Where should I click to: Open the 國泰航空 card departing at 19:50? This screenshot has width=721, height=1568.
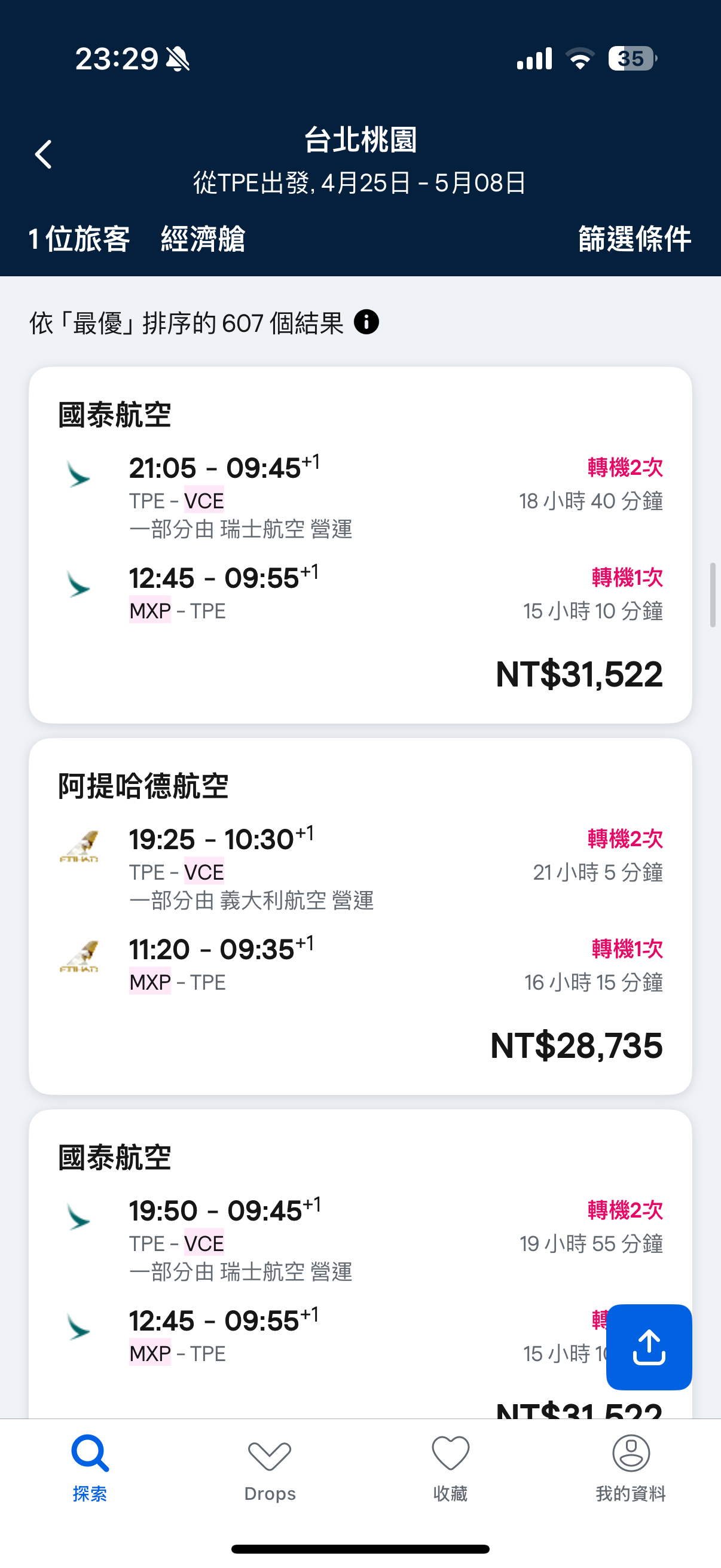pyautogui.click(x=360, y=1264)
